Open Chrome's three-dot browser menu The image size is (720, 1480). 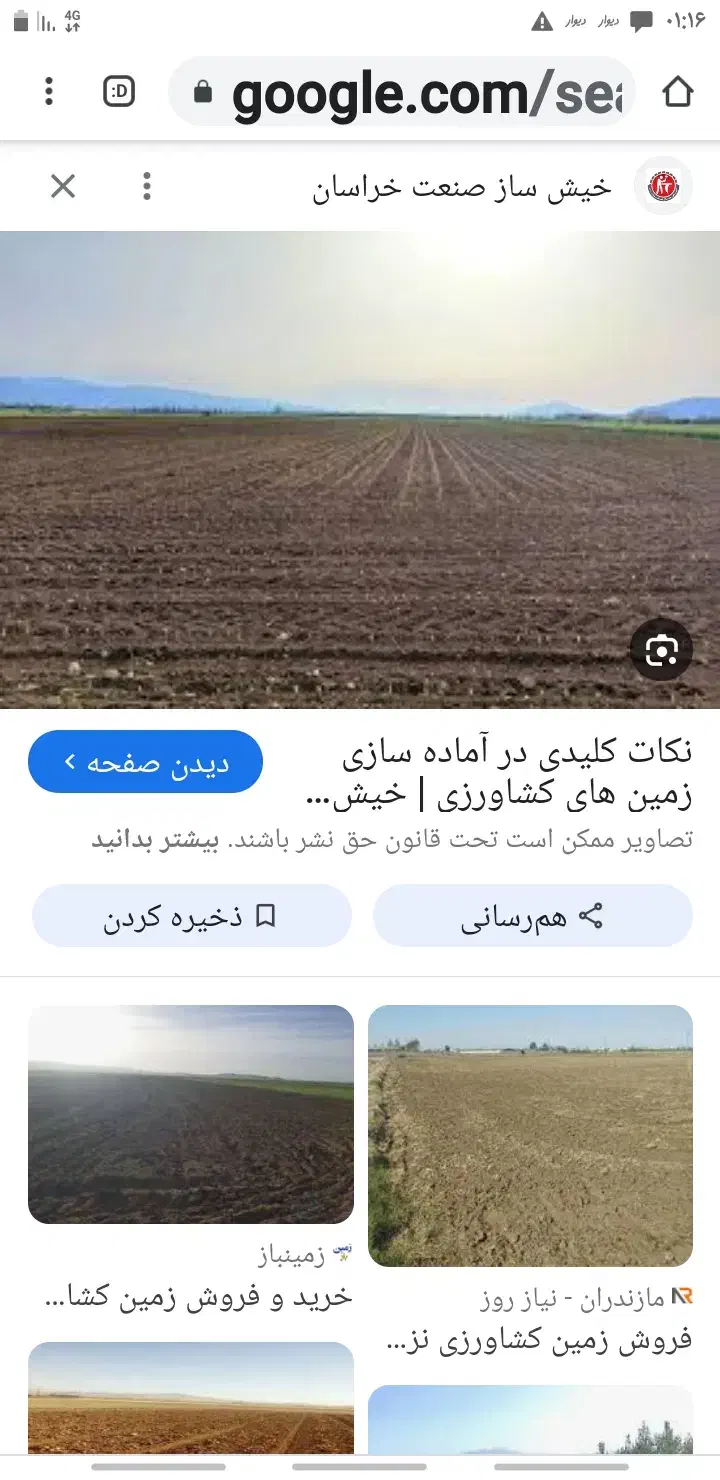coord(47,92)
